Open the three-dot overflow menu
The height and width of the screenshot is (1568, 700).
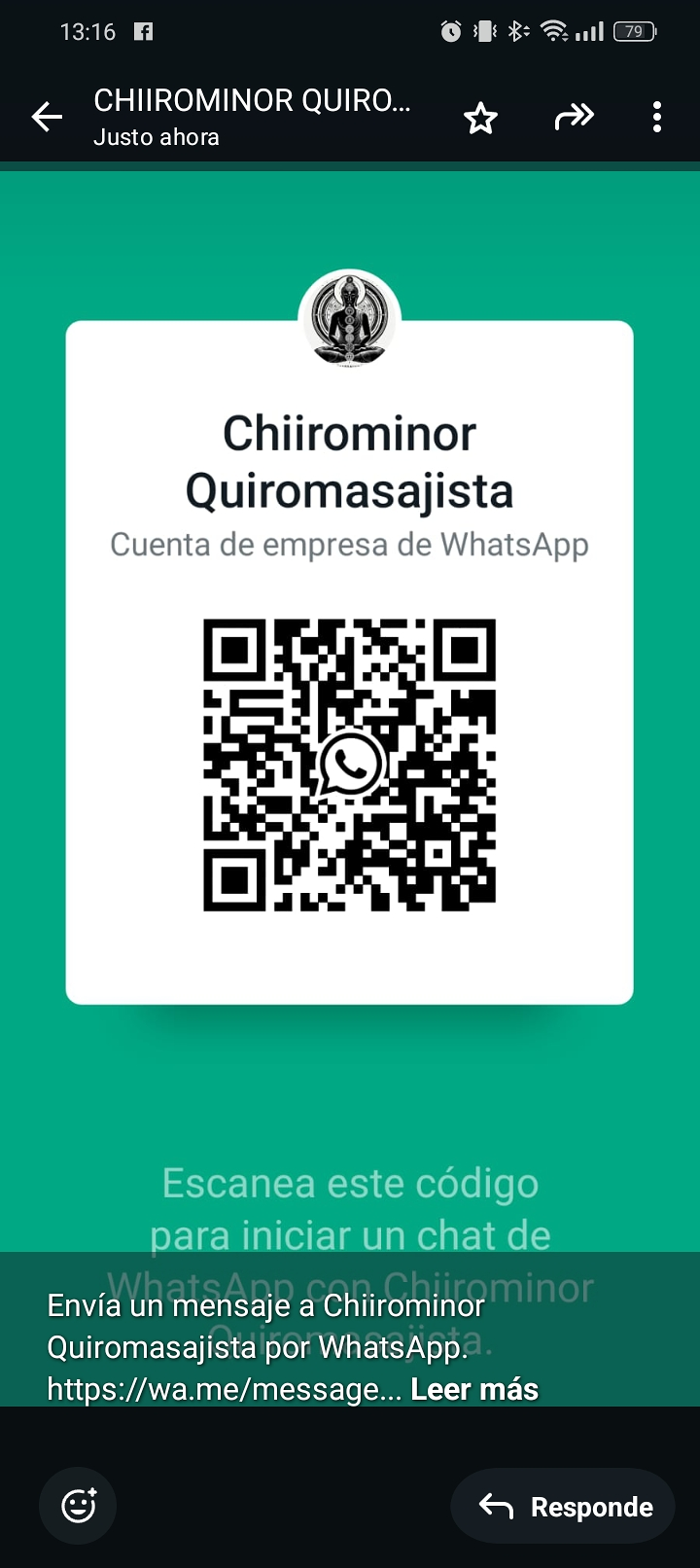pos(656,117)
